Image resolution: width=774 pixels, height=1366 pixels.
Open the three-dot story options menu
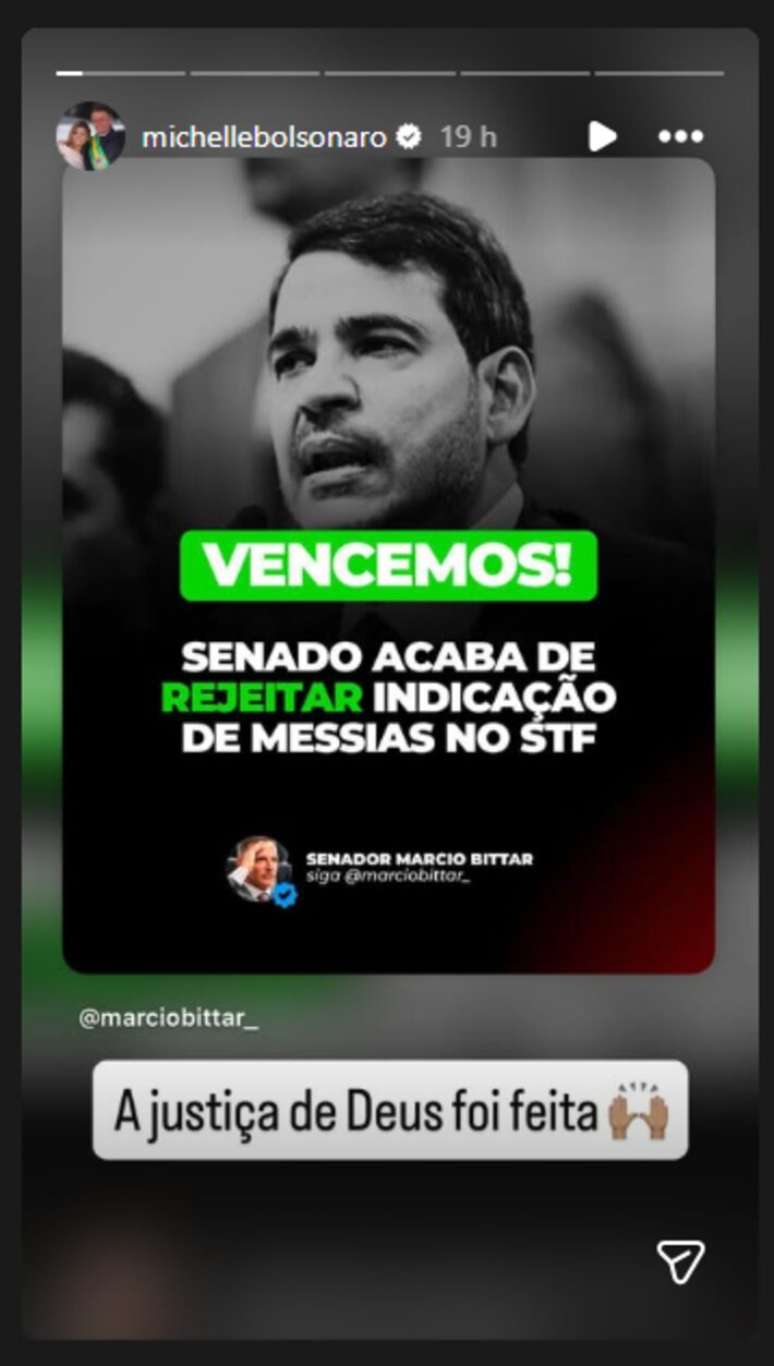[x=681, y=136]
